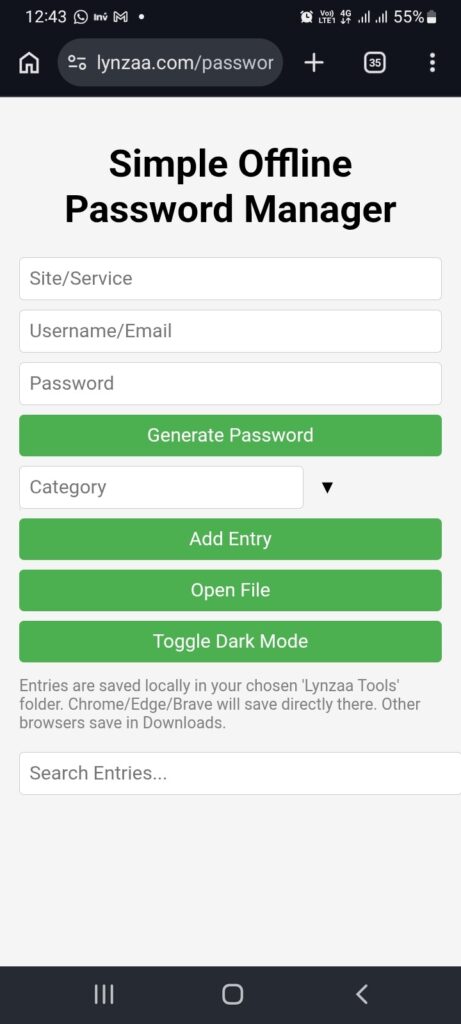461x1024 pixels.
Task: Focus the Site/Service field
Action: pos(230,279)
